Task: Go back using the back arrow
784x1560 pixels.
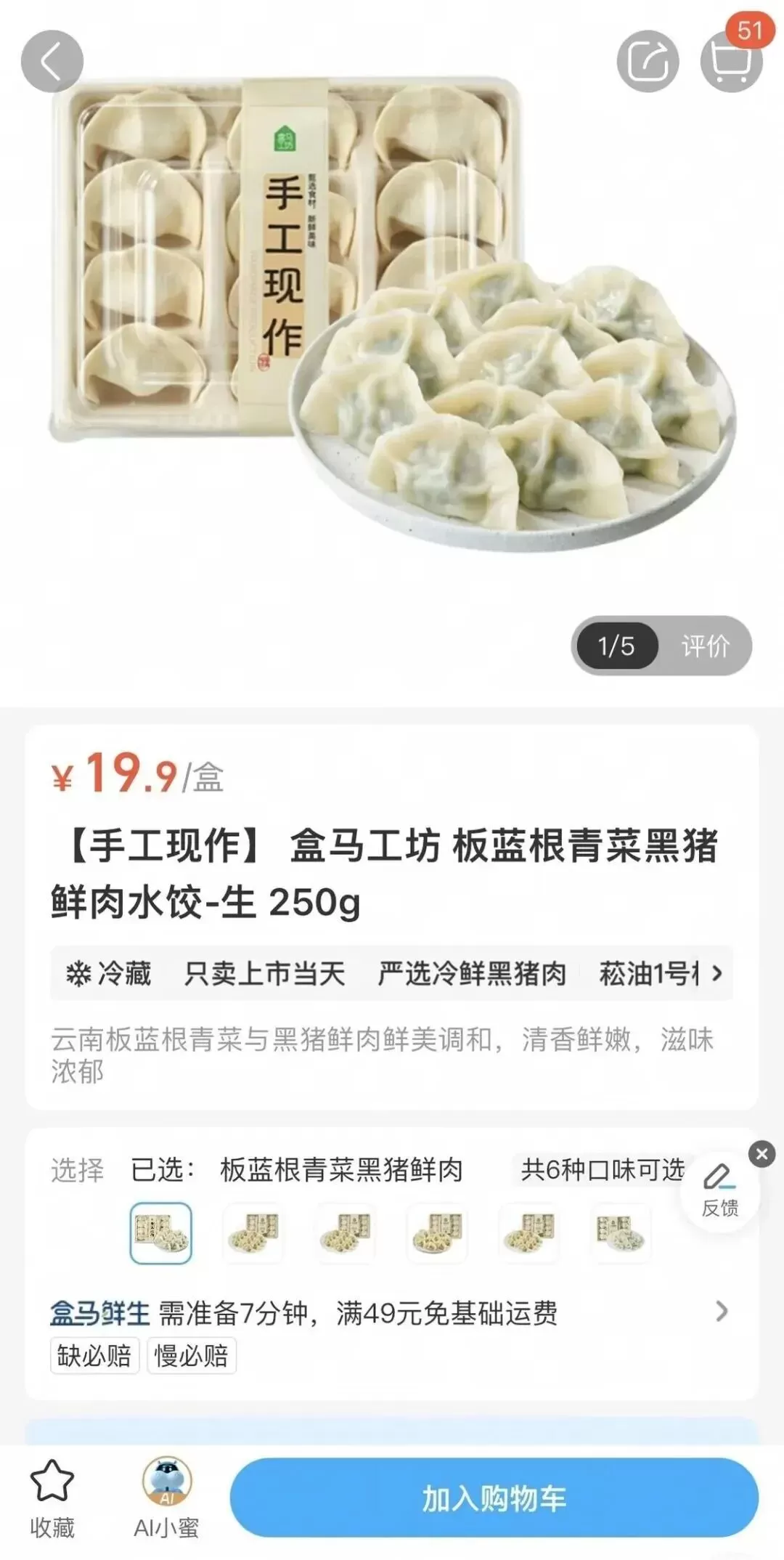Action: pos(51,62)
